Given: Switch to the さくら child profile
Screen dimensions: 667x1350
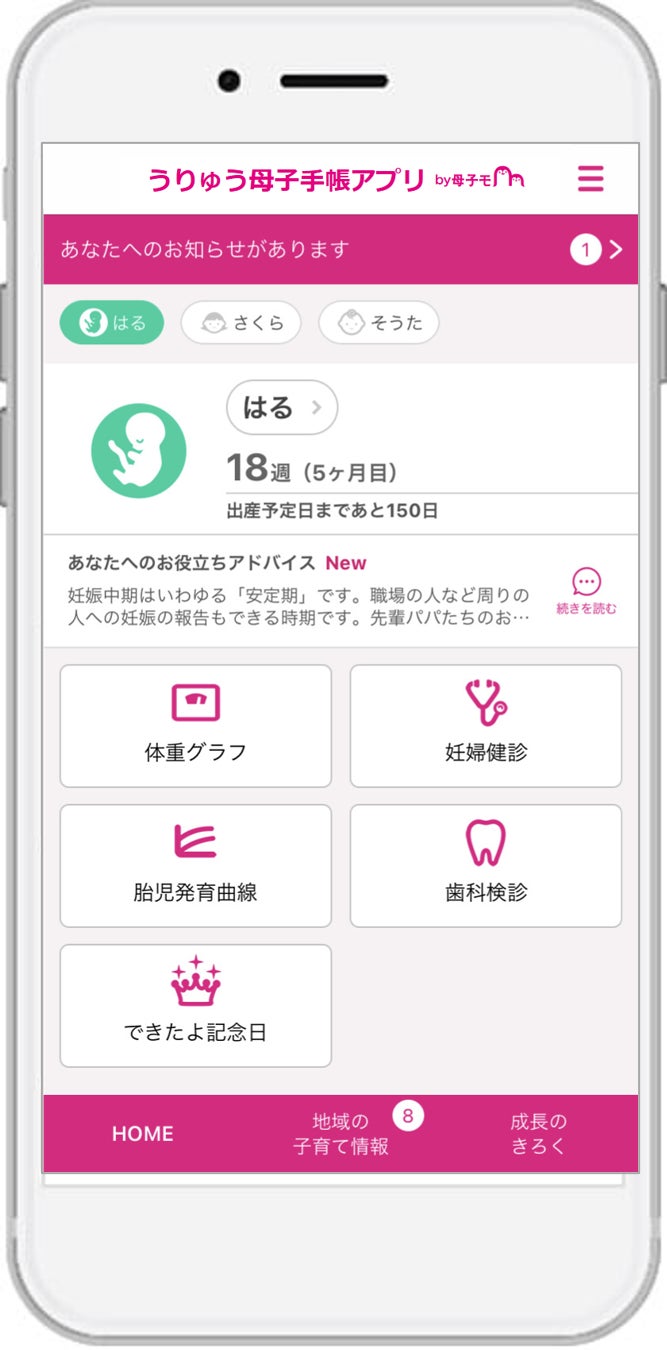Looking at the screenshot, I should click(240, 323).
